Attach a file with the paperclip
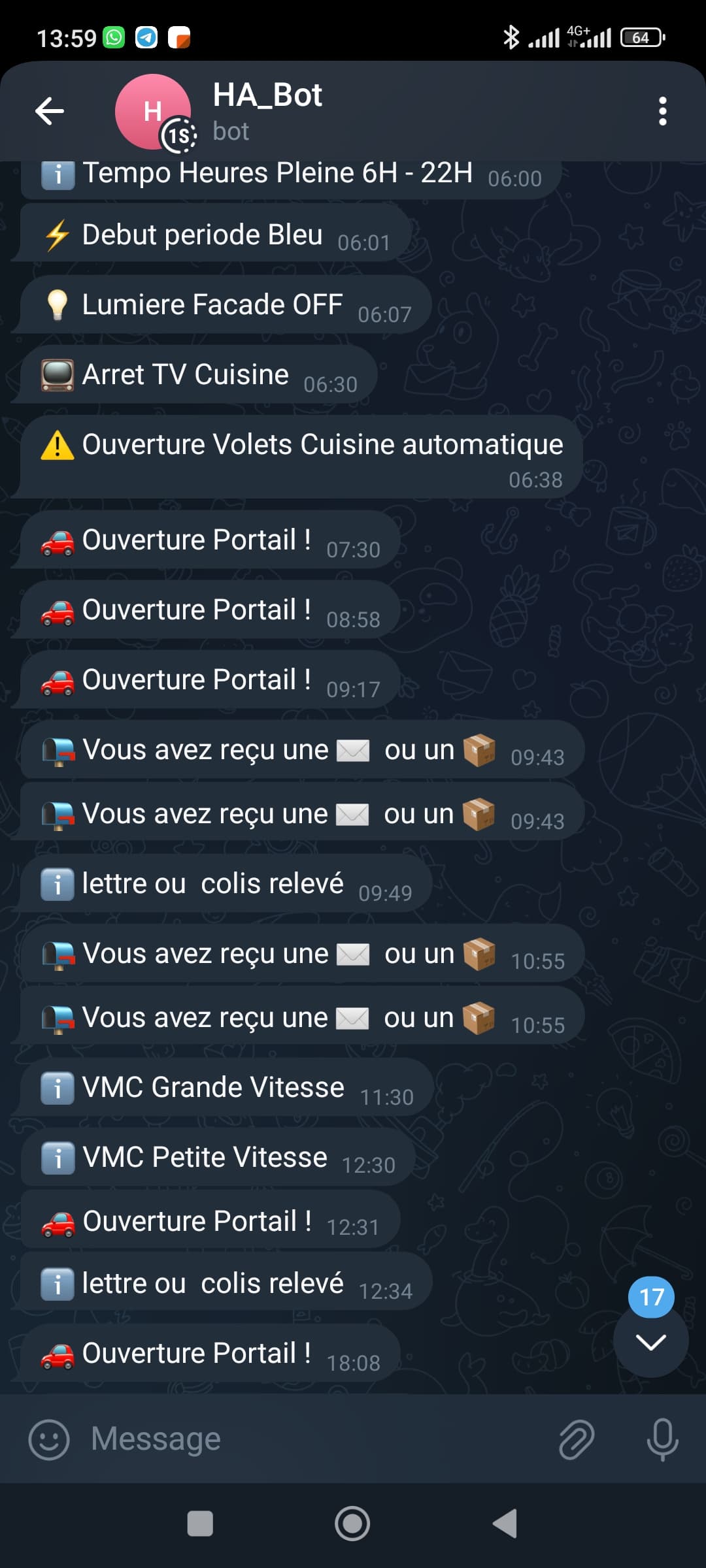This screenshot has height=1568, width=706. pyautogui.click(x=577, y=1439)
